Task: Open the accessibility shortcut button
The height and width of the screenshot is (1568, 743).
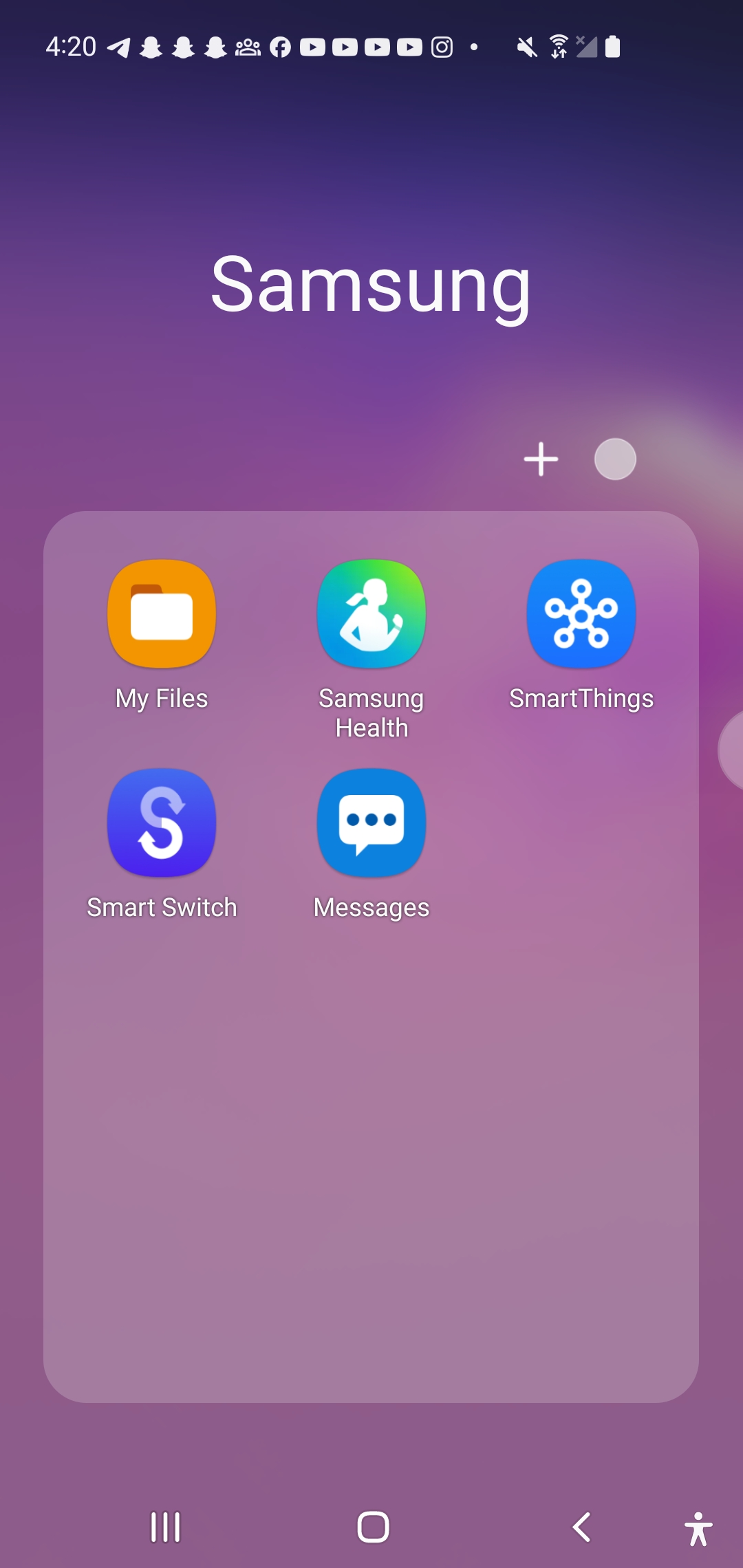Action: click(x=698, y=1529)
